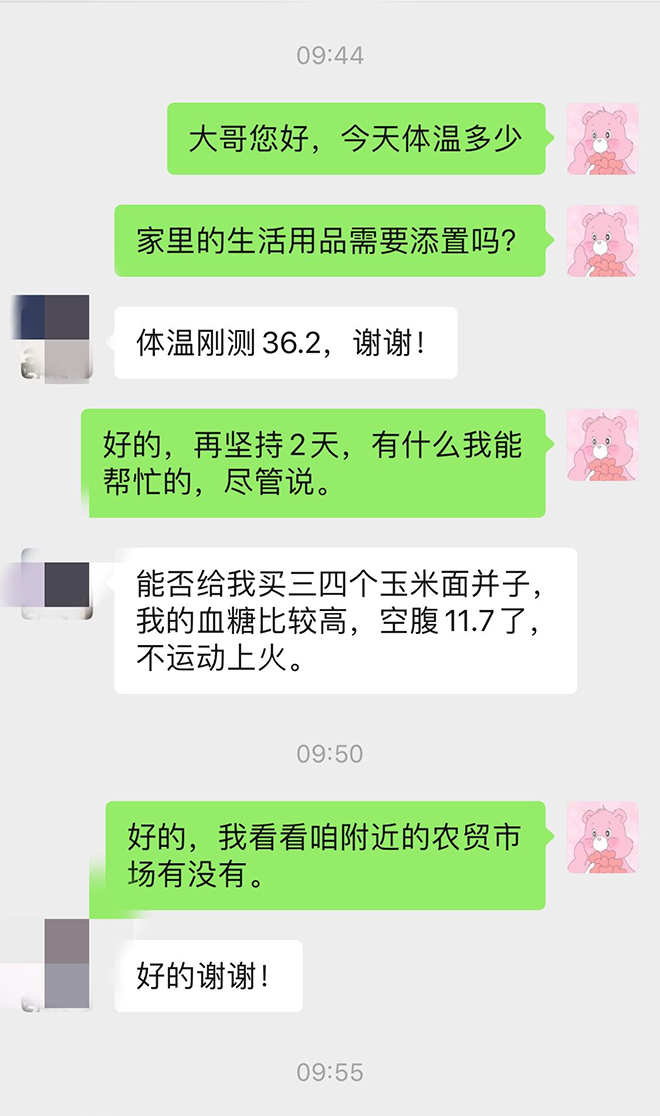Open the contact avatar beside "好的谢谢！"

click(56, 962)
